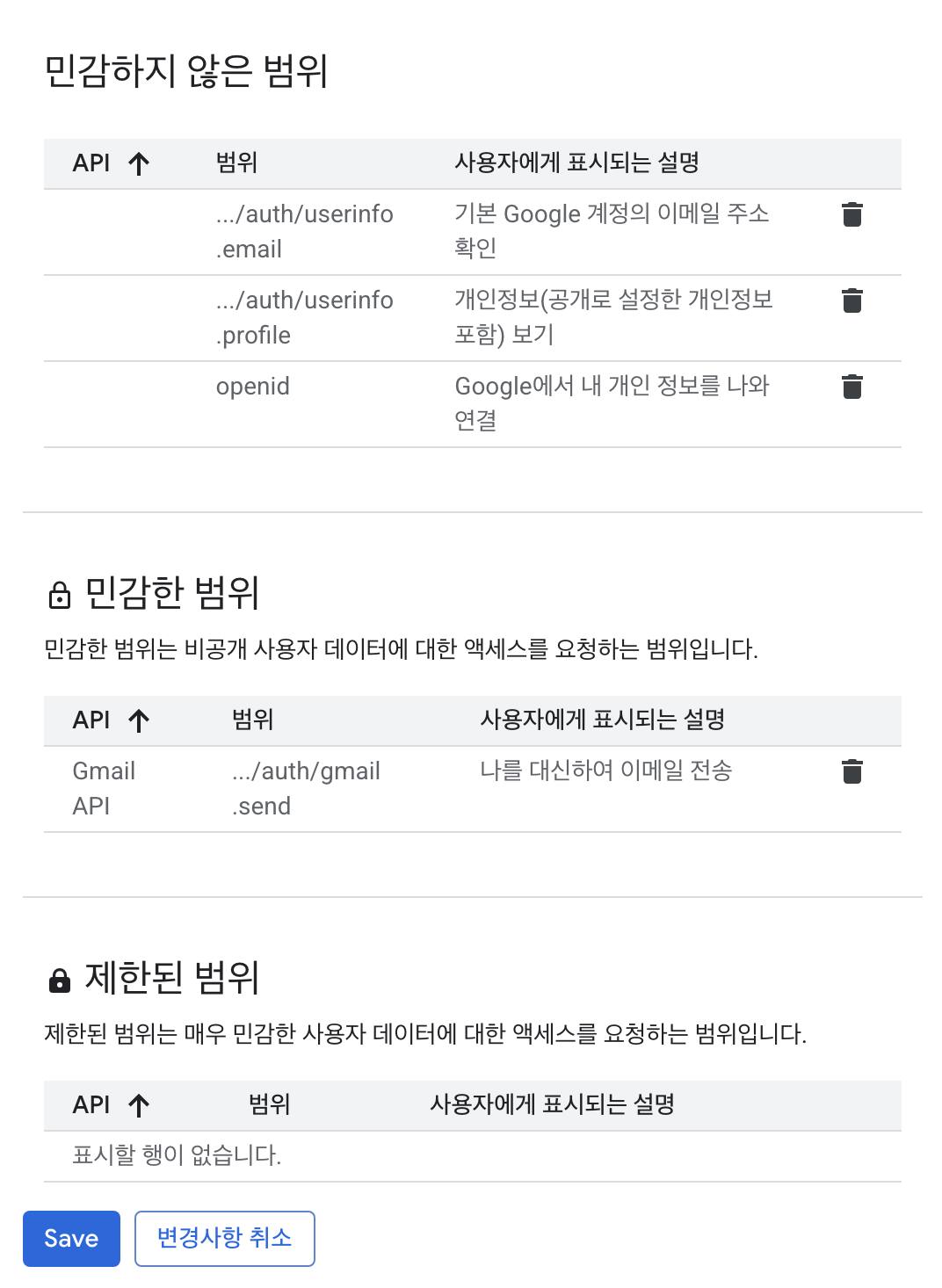Viewport: 942px width, 1288px height.
Task: Tap 변경사항 취소 to cancel changes
Action: (x=224, y=1238)
